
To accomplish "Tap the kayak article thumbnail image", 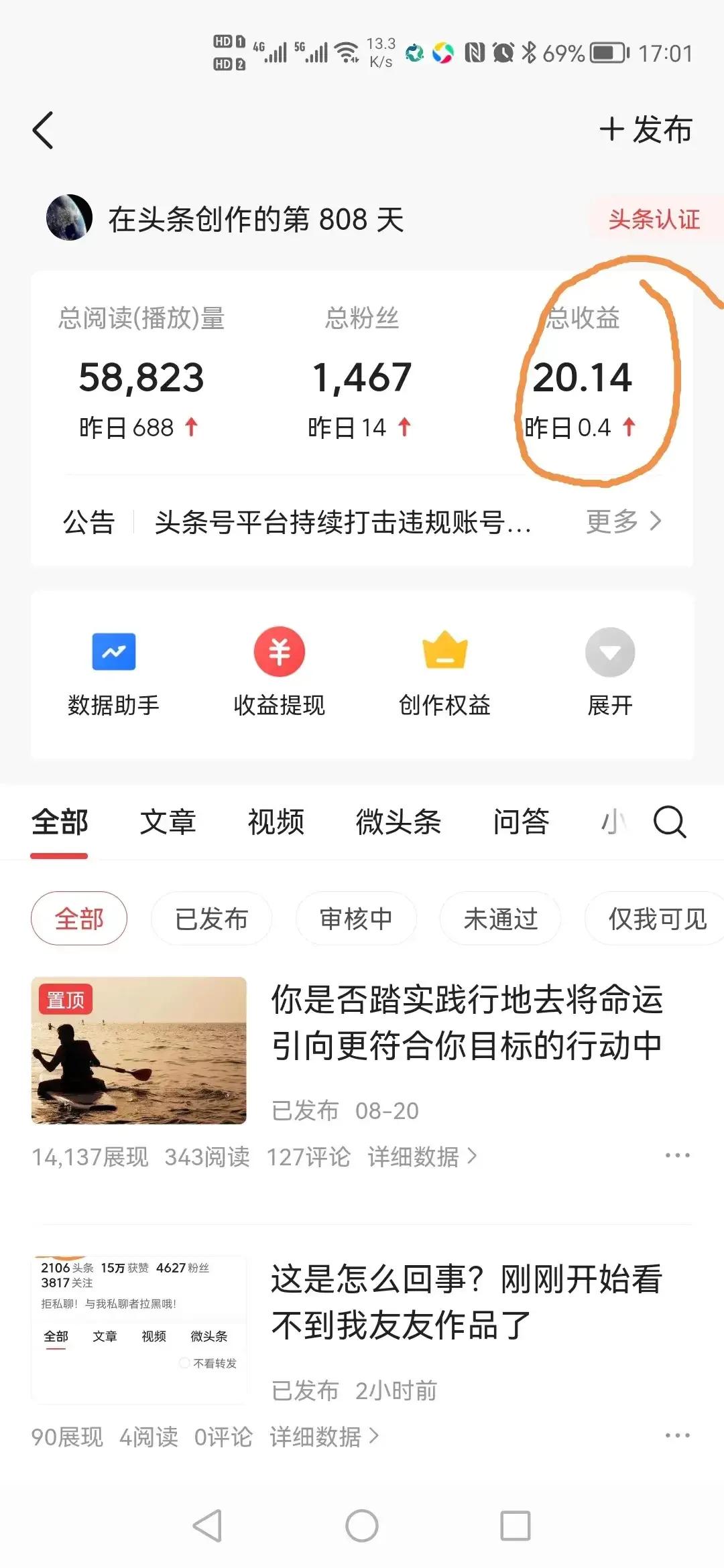I will tap(138, 1052).
